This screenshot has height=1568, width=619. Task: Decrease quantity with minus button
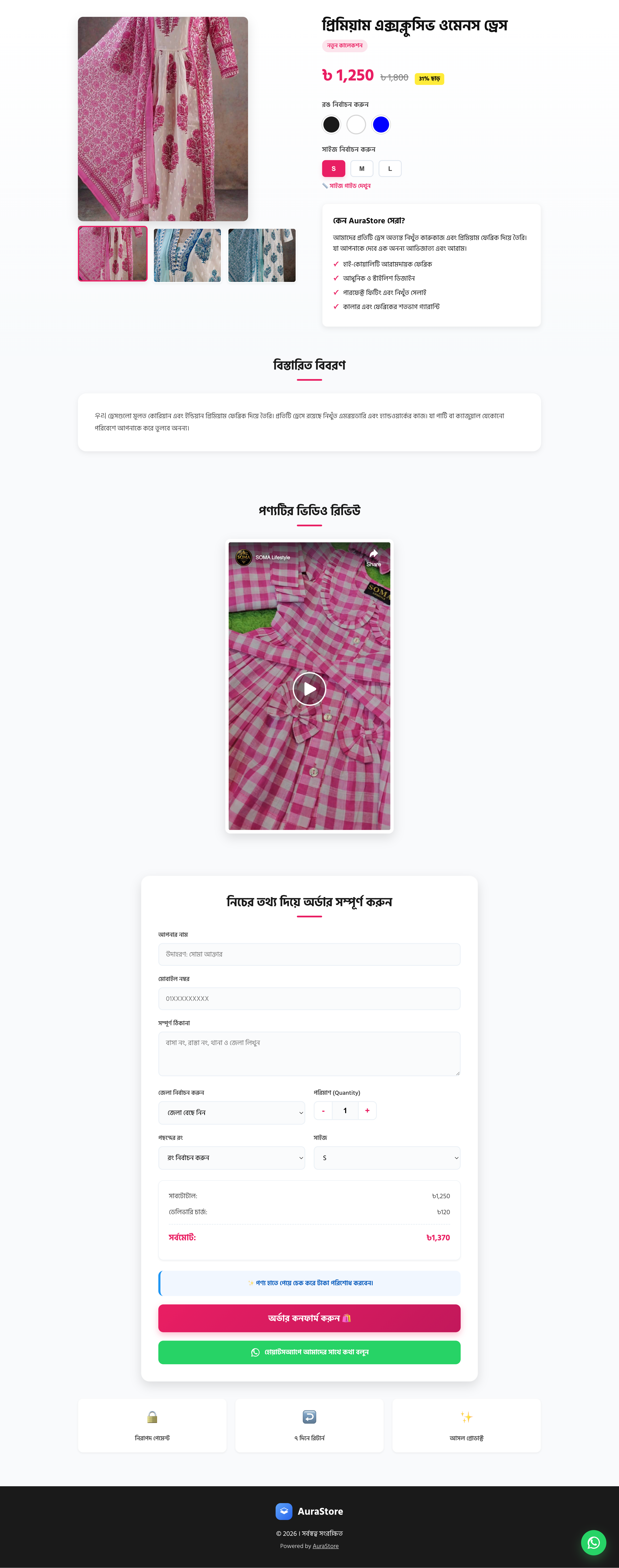pyautogui.click(x=323, y=1111)
